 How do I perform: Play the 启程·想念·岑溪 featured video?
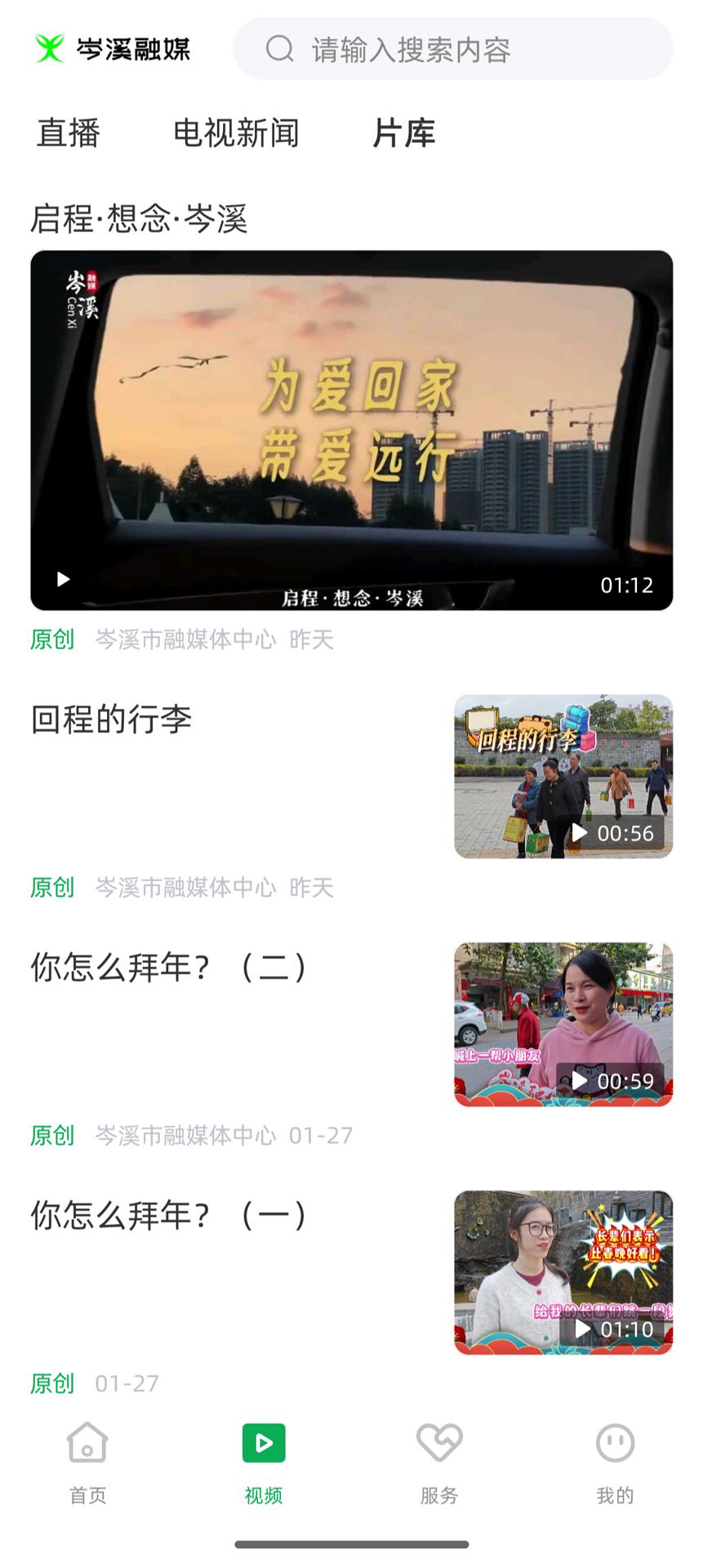(x=351, y=432)
